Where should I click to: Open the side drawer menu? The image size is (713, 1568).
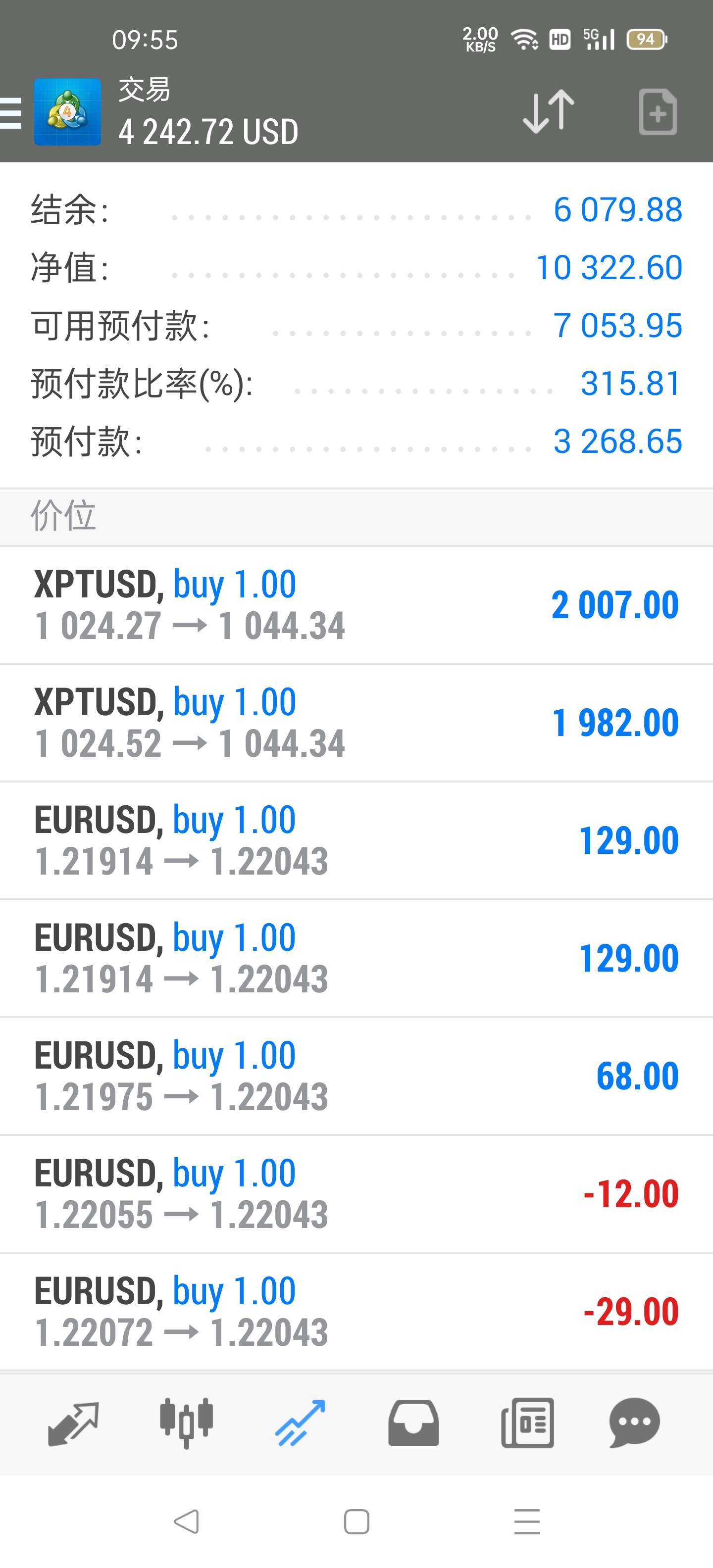(x=11, y=113)
